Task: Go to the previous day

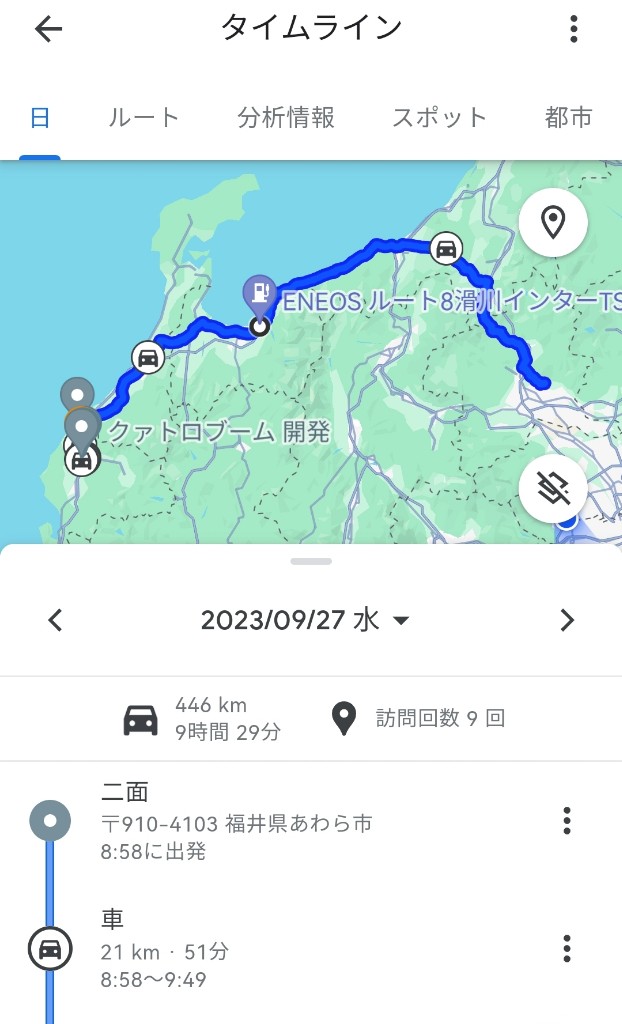Action: tap(56, 620)
